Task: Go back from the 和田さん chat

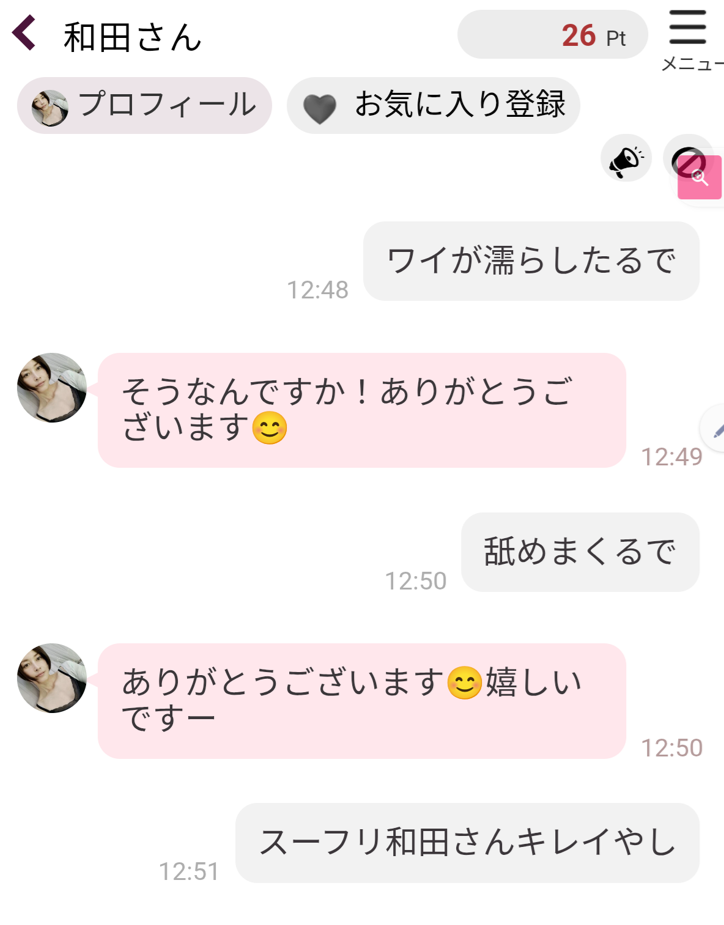Action: (24, 34)
